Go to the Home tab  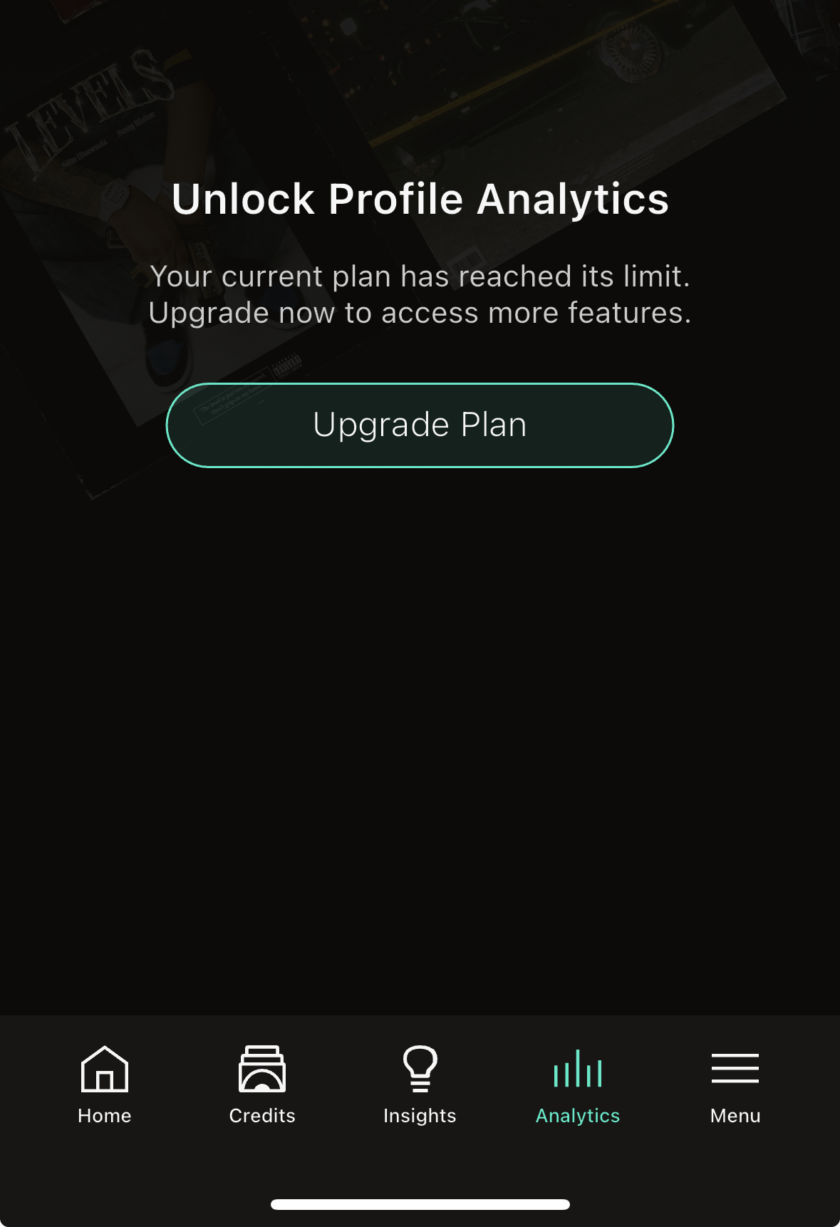click(x=105, y=1084)
